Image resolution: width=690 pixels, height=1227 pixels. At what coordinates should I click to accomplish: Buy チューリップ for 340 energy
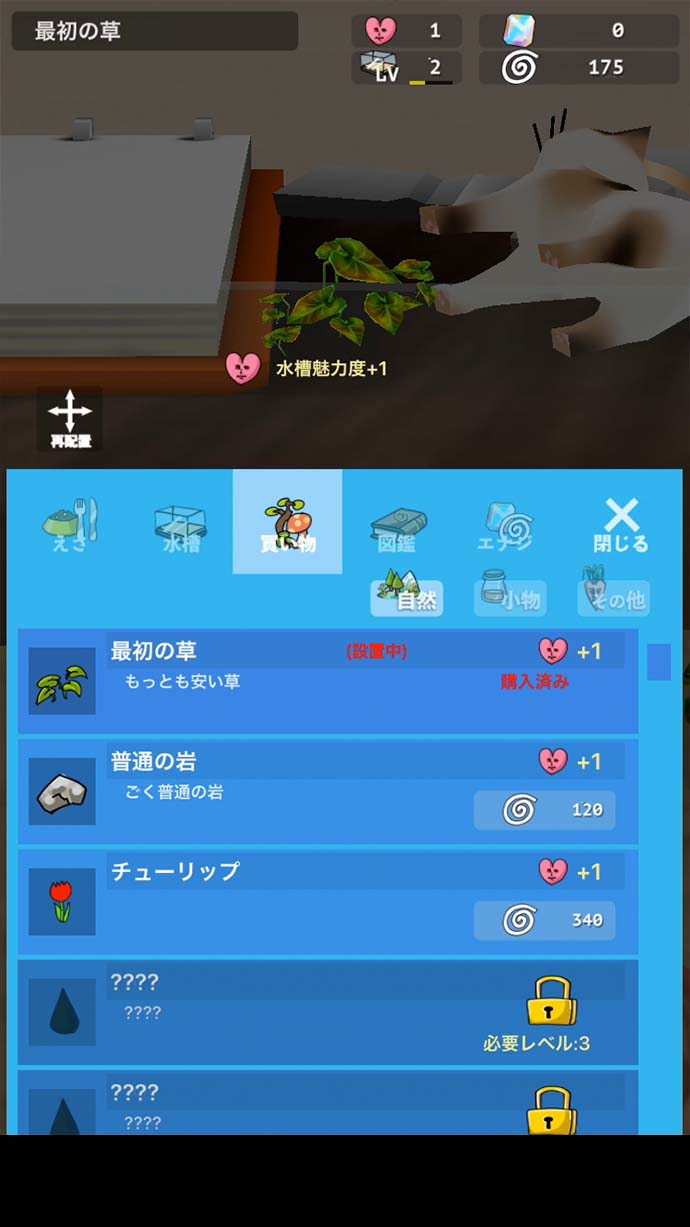click(x=544, y=920)
